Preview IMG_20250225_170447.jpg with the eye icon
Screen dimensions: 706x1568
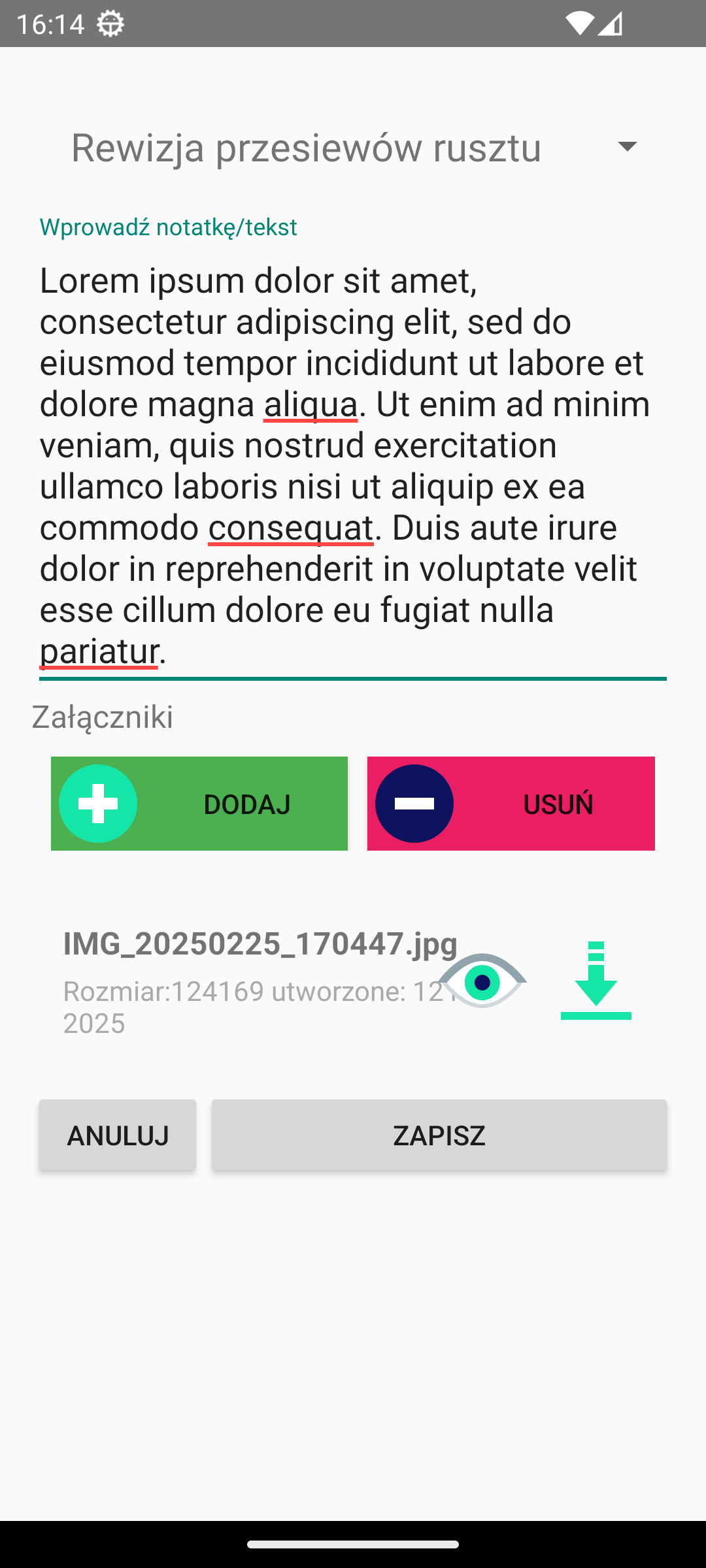[482, 981]
